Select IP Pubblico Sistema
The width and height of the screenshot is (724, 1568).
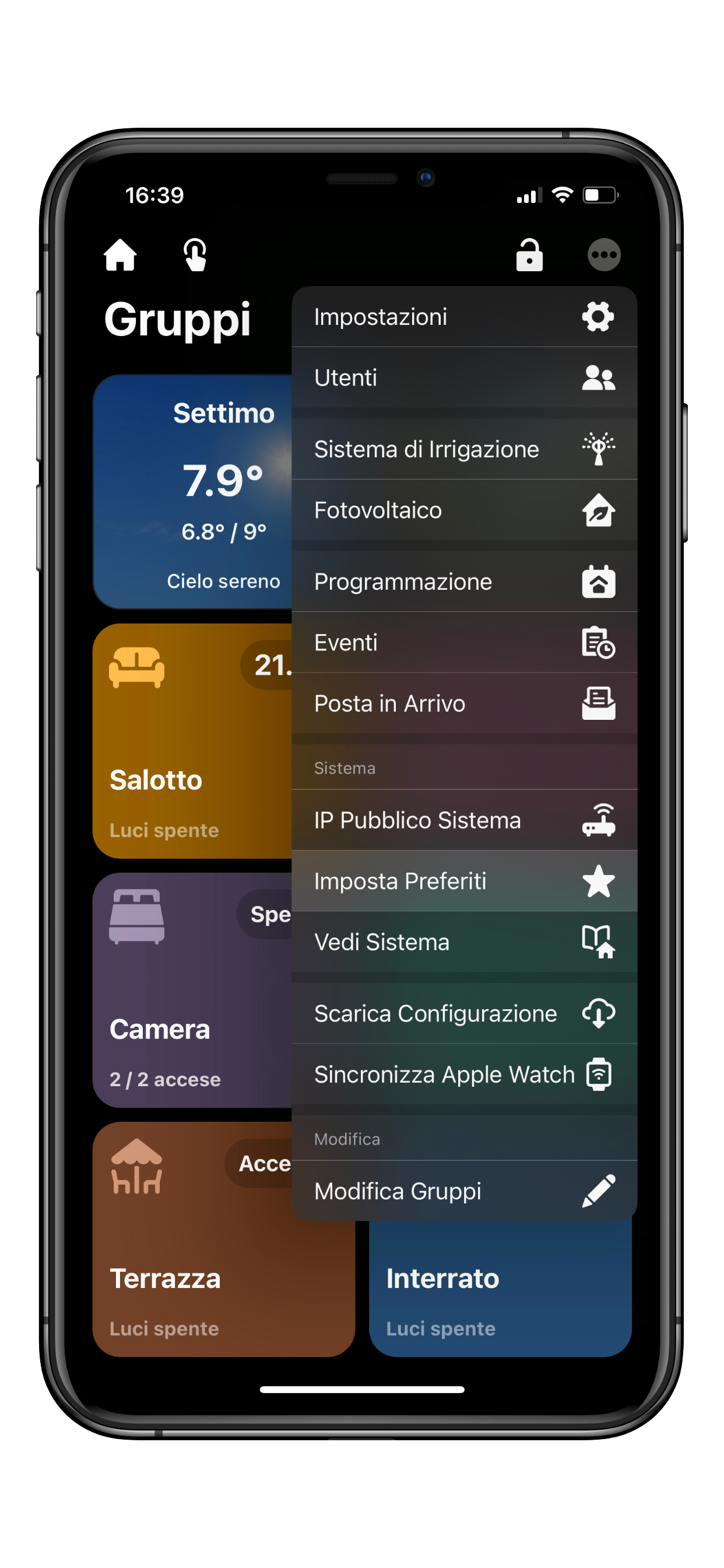463,820
